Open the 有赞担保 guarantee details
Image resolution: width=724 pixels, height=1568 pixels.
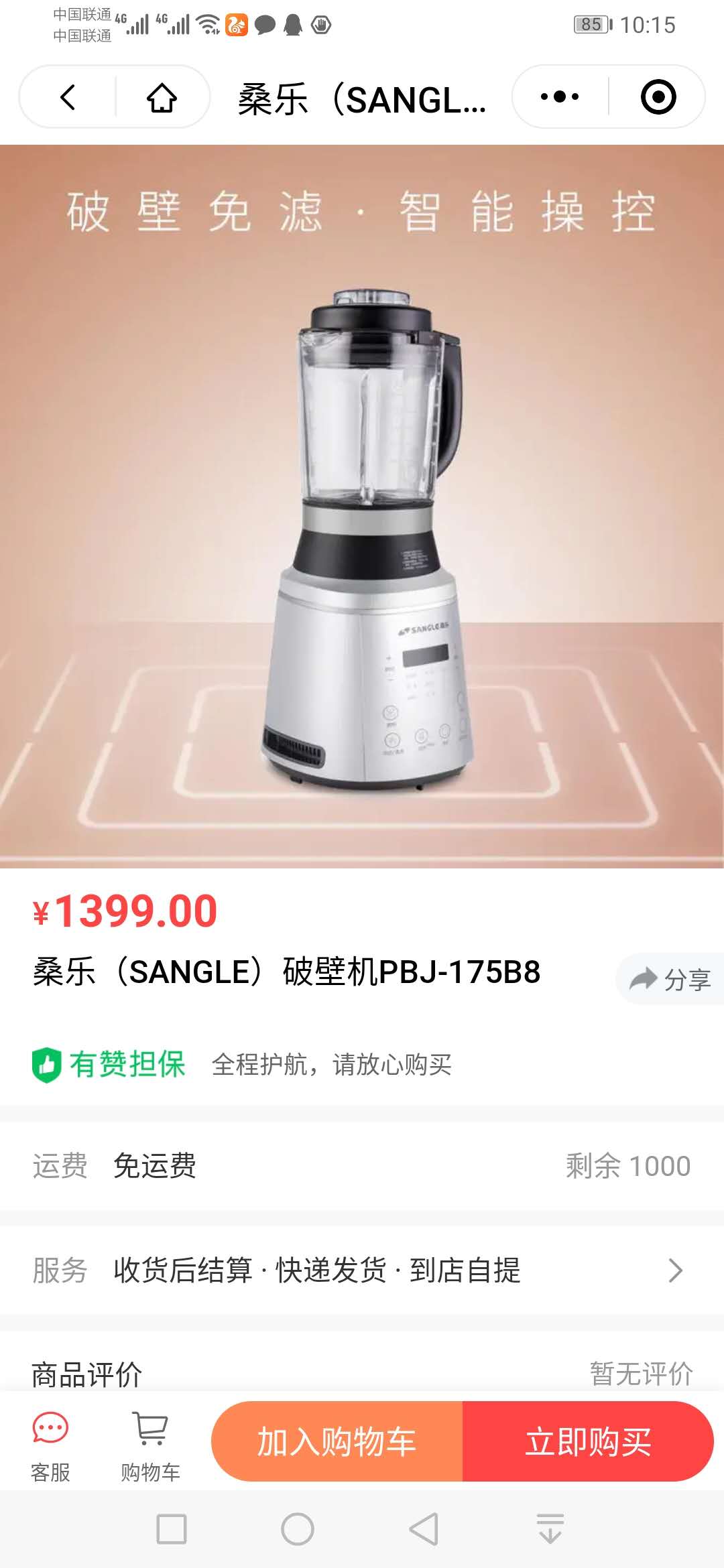(x=241, y=1064)
